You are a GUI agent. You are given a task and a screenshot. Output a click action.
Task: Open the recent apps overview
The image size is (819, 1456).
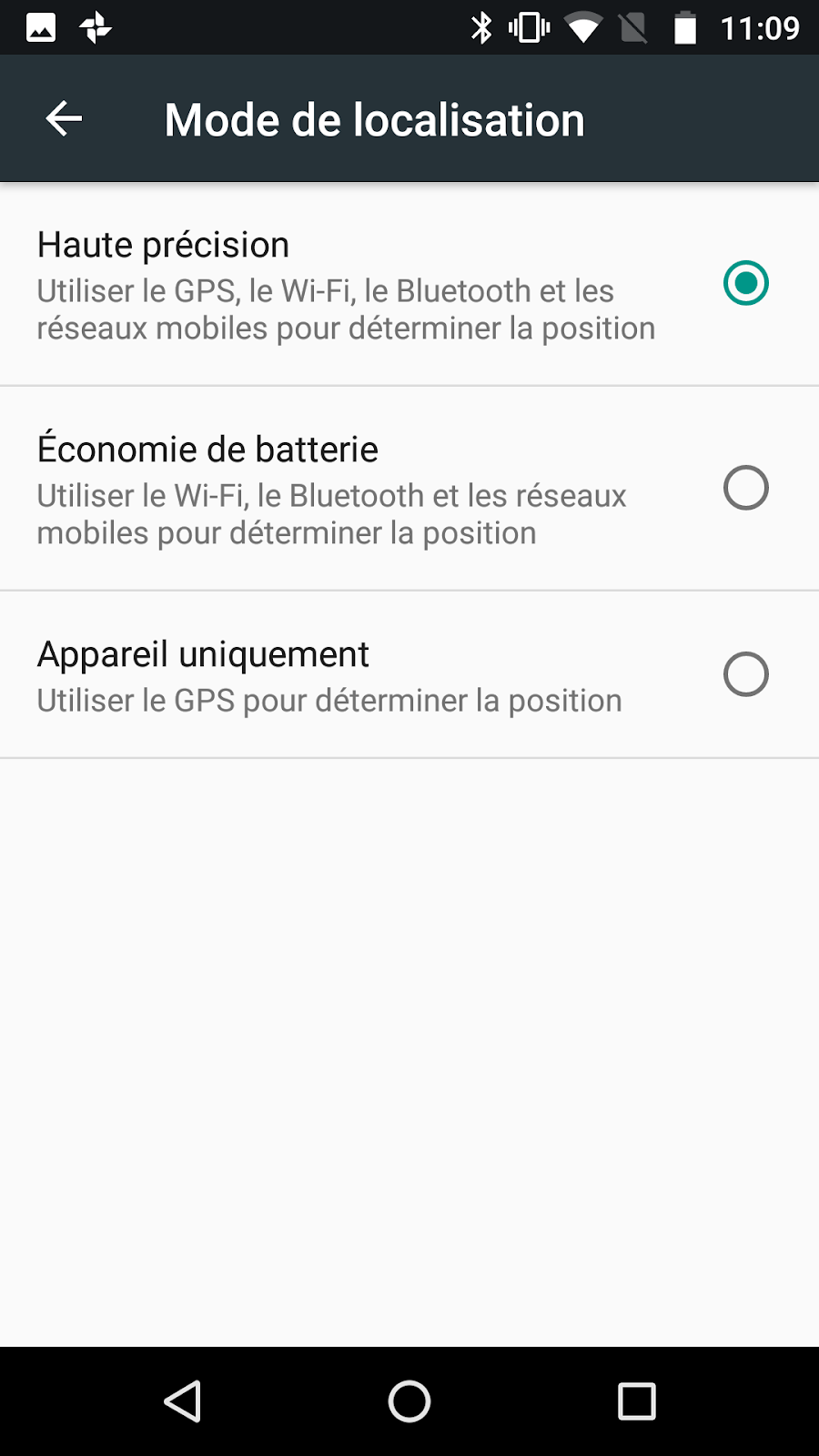pyautogui.click(x=637, y=1401)
